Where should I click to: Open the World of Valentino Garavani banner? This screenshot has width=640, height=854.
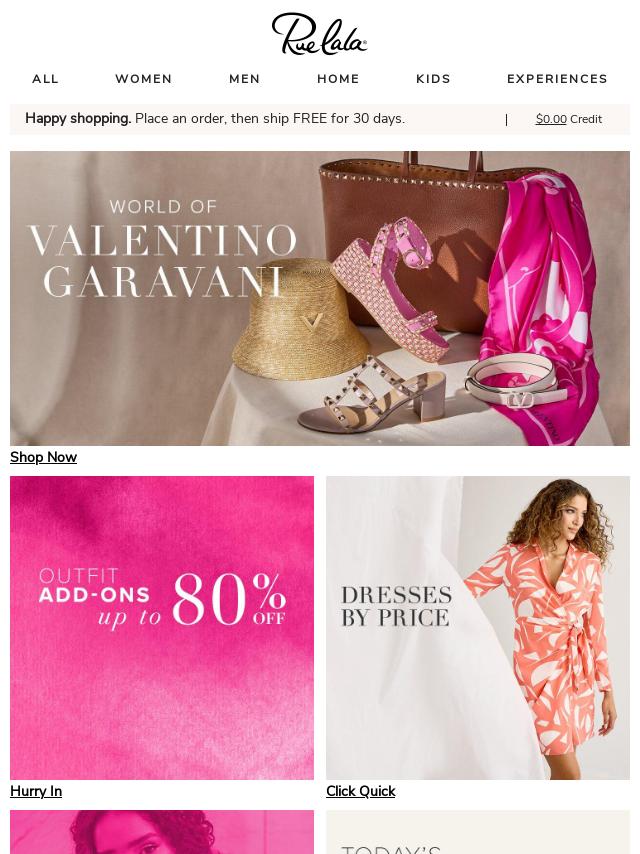coord(320,298)
